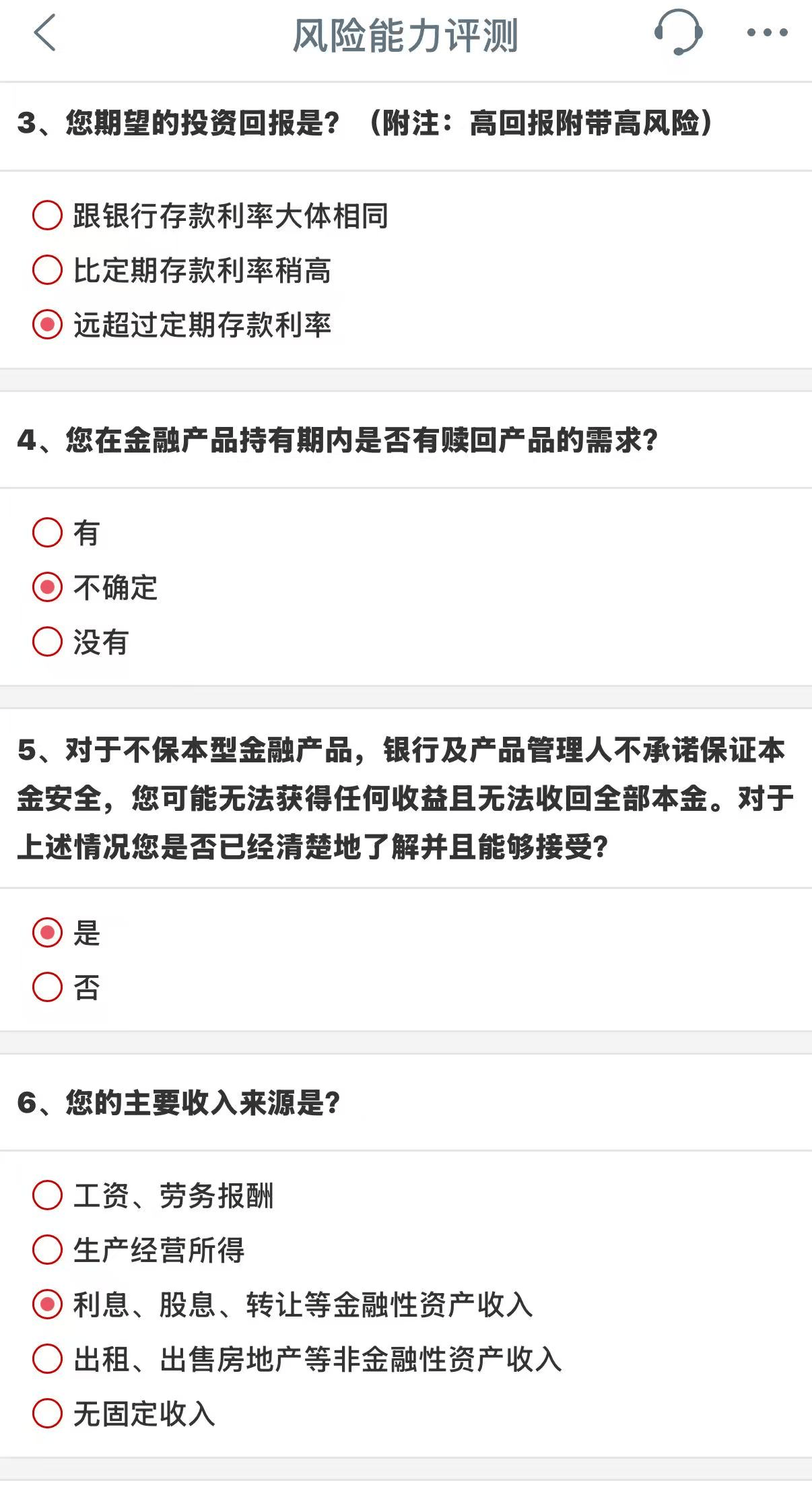
Task: Select 利息、股息、转让等金融性资产收入 option
Action: [48, 1304]
